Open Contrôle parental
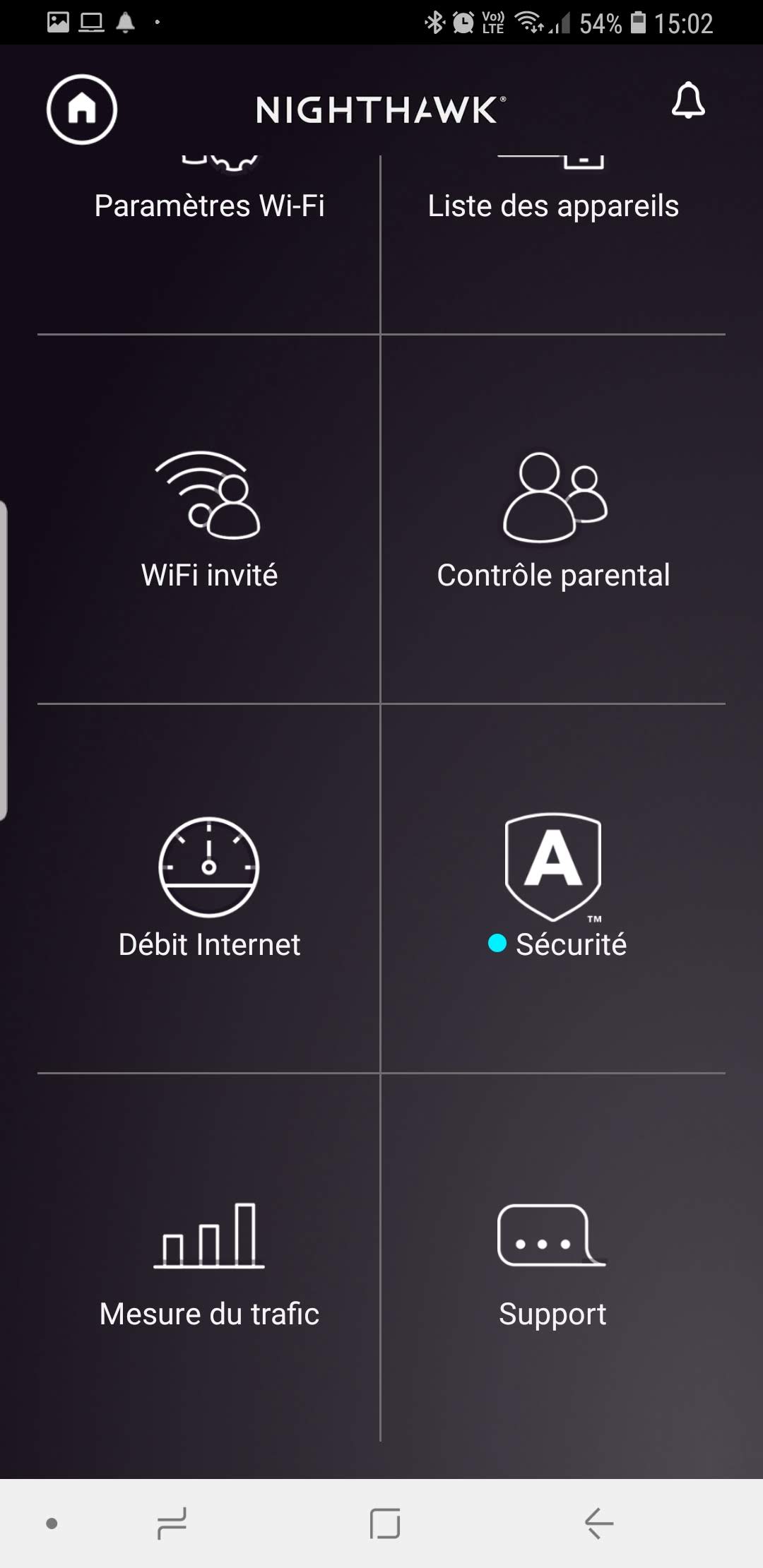The width and height of the screenshot is (763, 1568). pyautogui.click(x=553, y=519)
